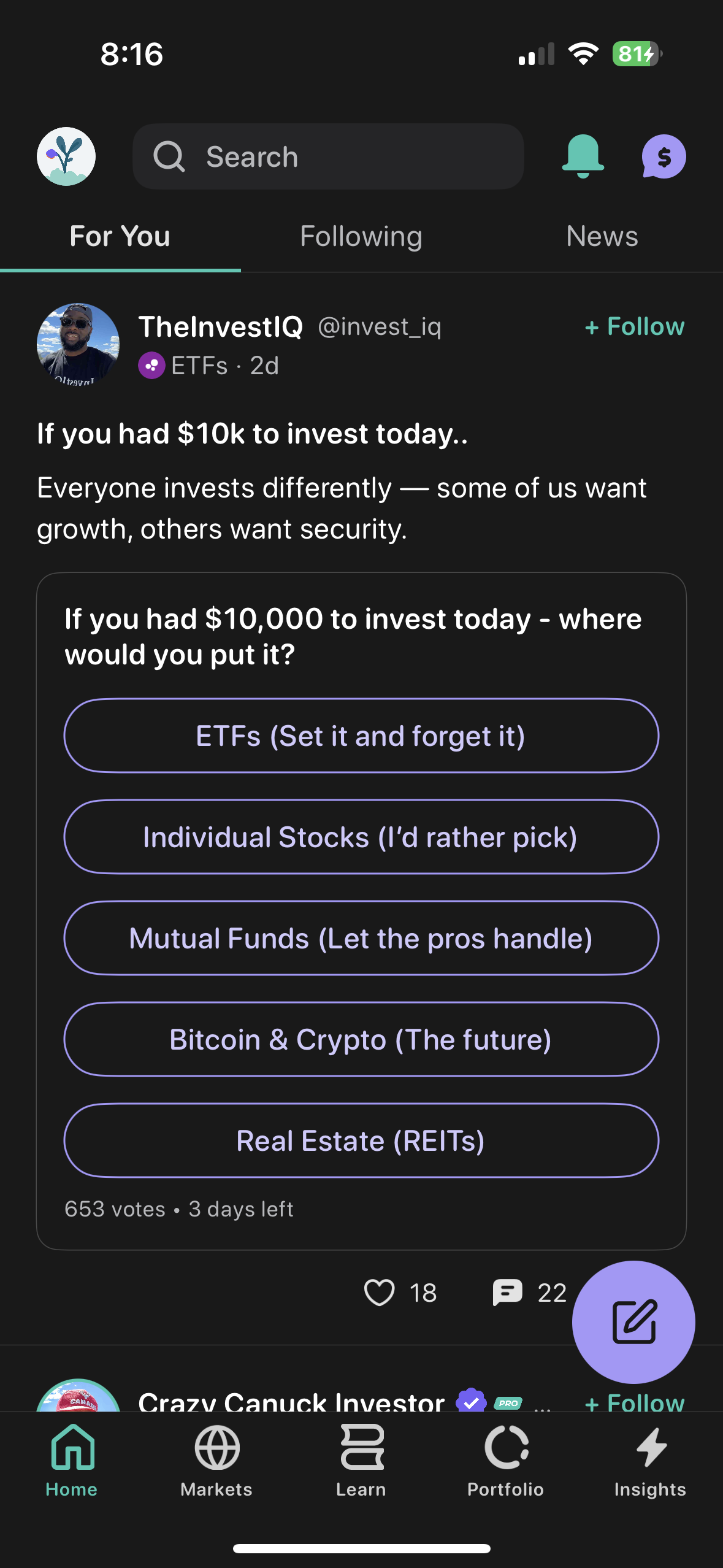Screen dimensions: 723x1568
Task: Open the ETFs topic badge
Action: pos(184,366)
